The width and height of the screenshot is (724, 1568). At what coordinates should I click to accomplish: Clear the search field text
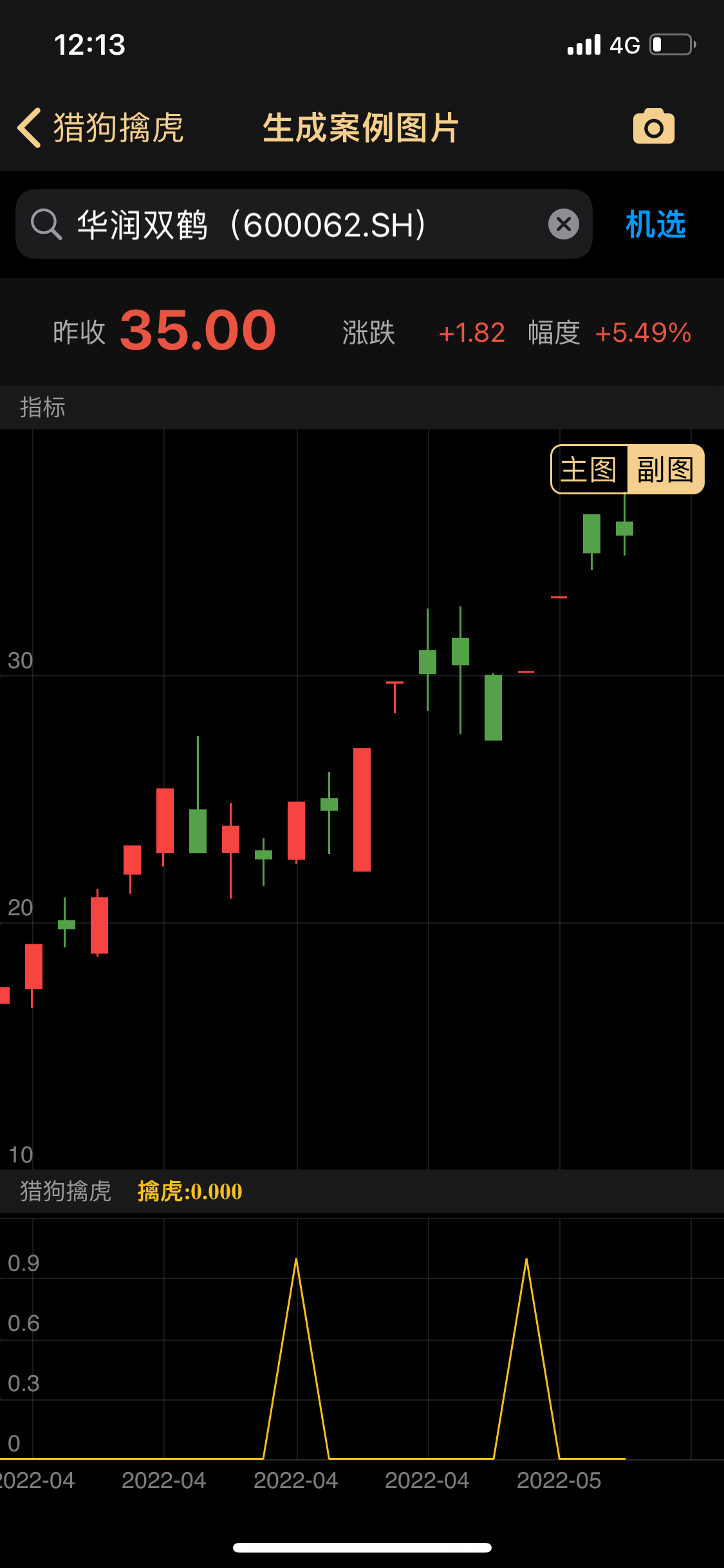tap(564, 224)
